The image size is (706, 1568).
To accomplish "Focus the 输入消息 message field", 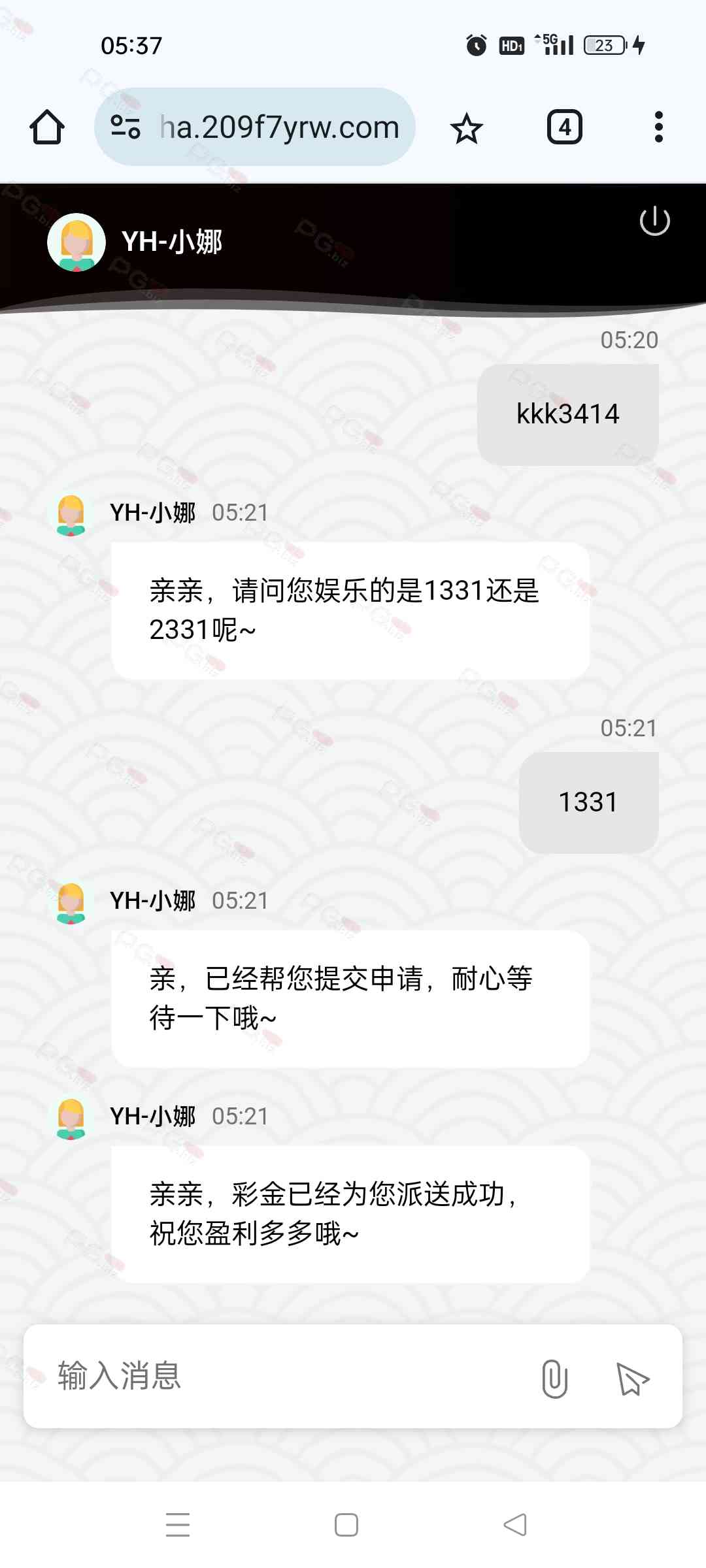I will coord(281,1376).
